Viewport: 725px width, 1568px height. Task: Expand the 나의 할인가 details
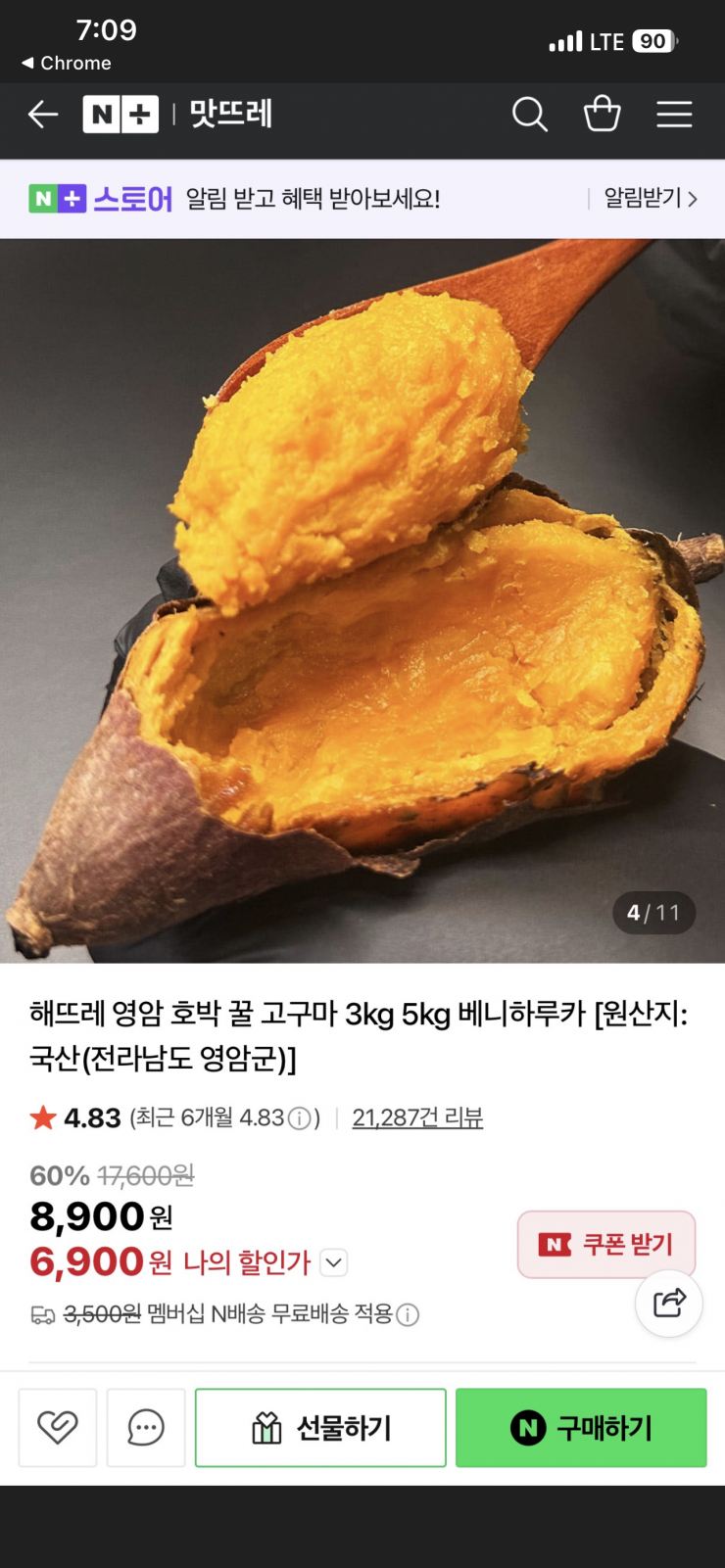(x=334, y=1262)
